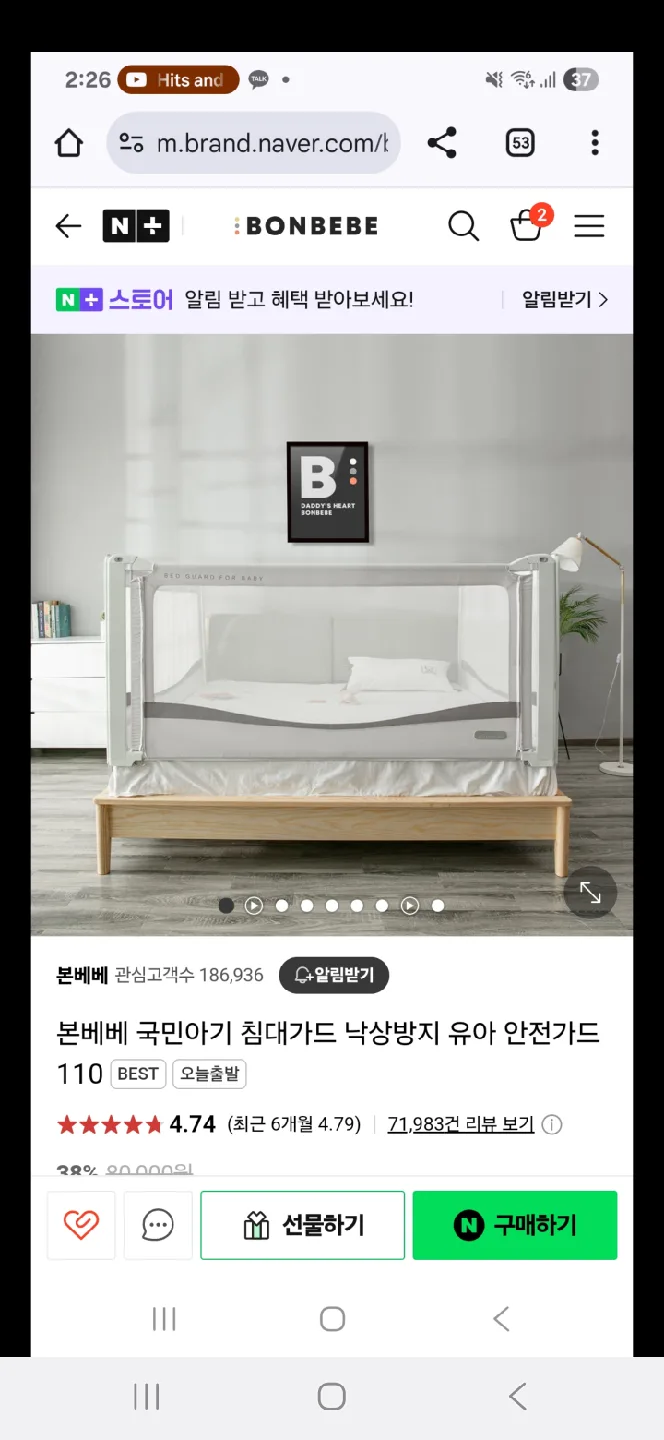Tap the green 구매하기 button
This screenshot has height=1440, width=664.
pyautogui.click(x=515, y=1225)
